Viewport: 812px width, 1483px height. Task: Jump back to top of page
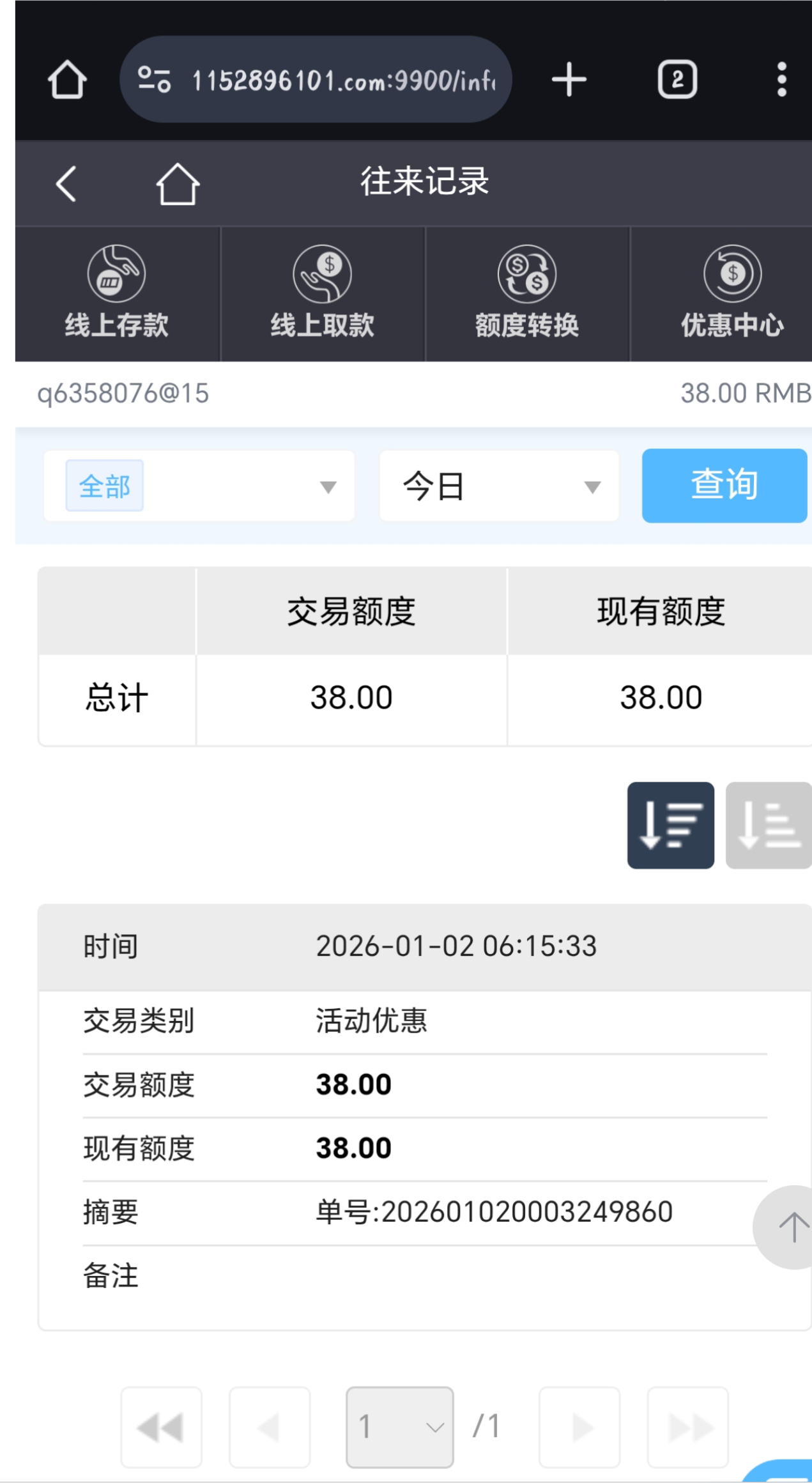791,1227
